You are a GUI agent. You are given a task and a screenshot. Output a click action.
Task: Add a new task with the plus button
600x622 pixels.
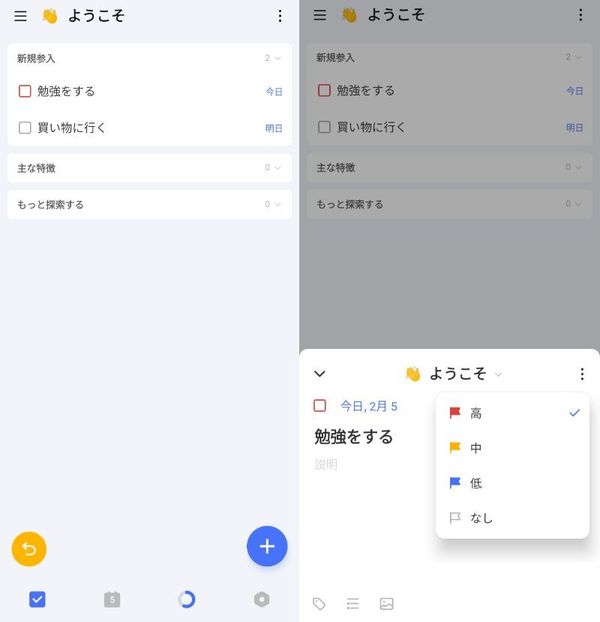[267, 546]
